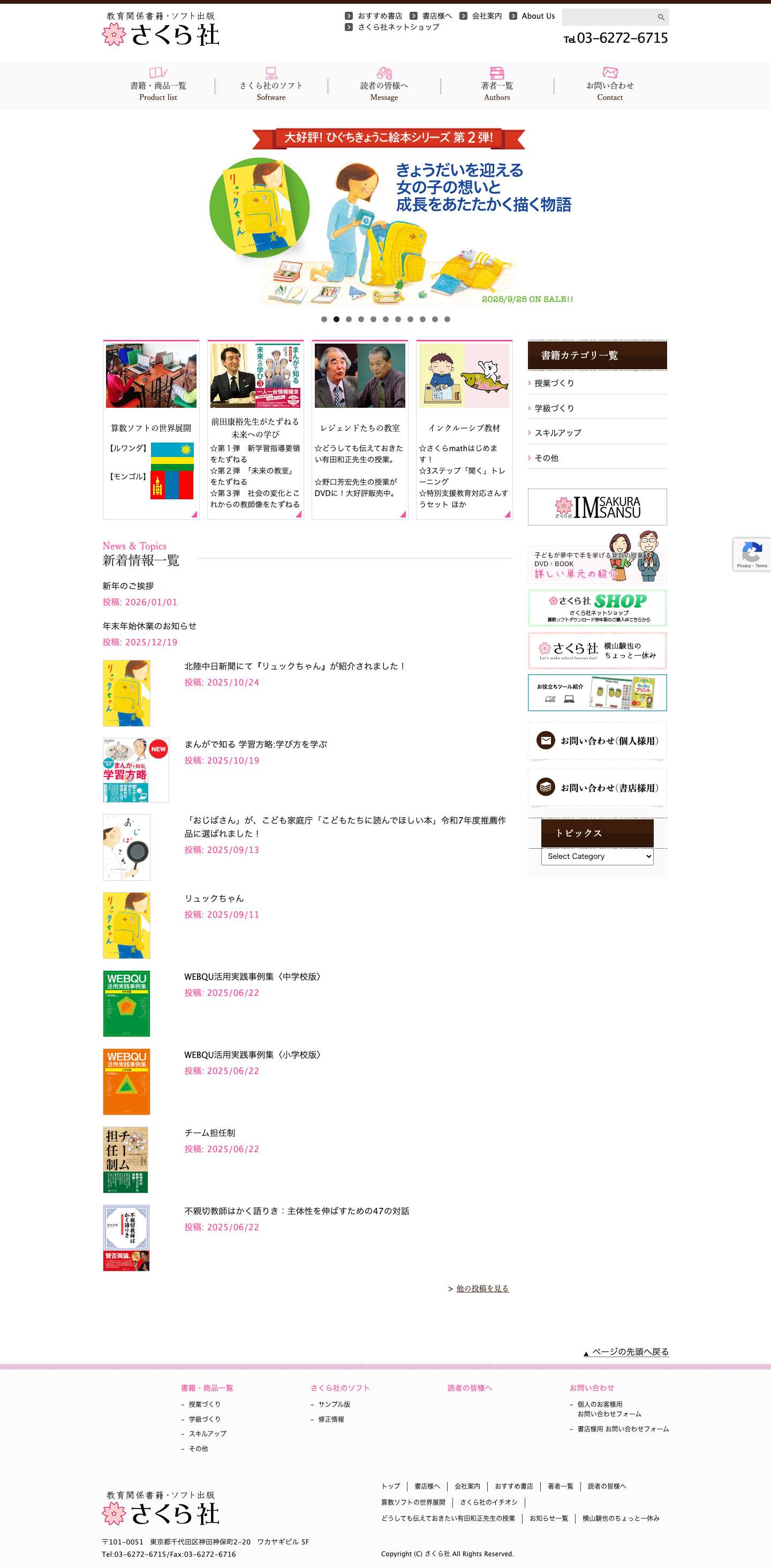Open the お問い合わせ Contact page

[610, 86]
